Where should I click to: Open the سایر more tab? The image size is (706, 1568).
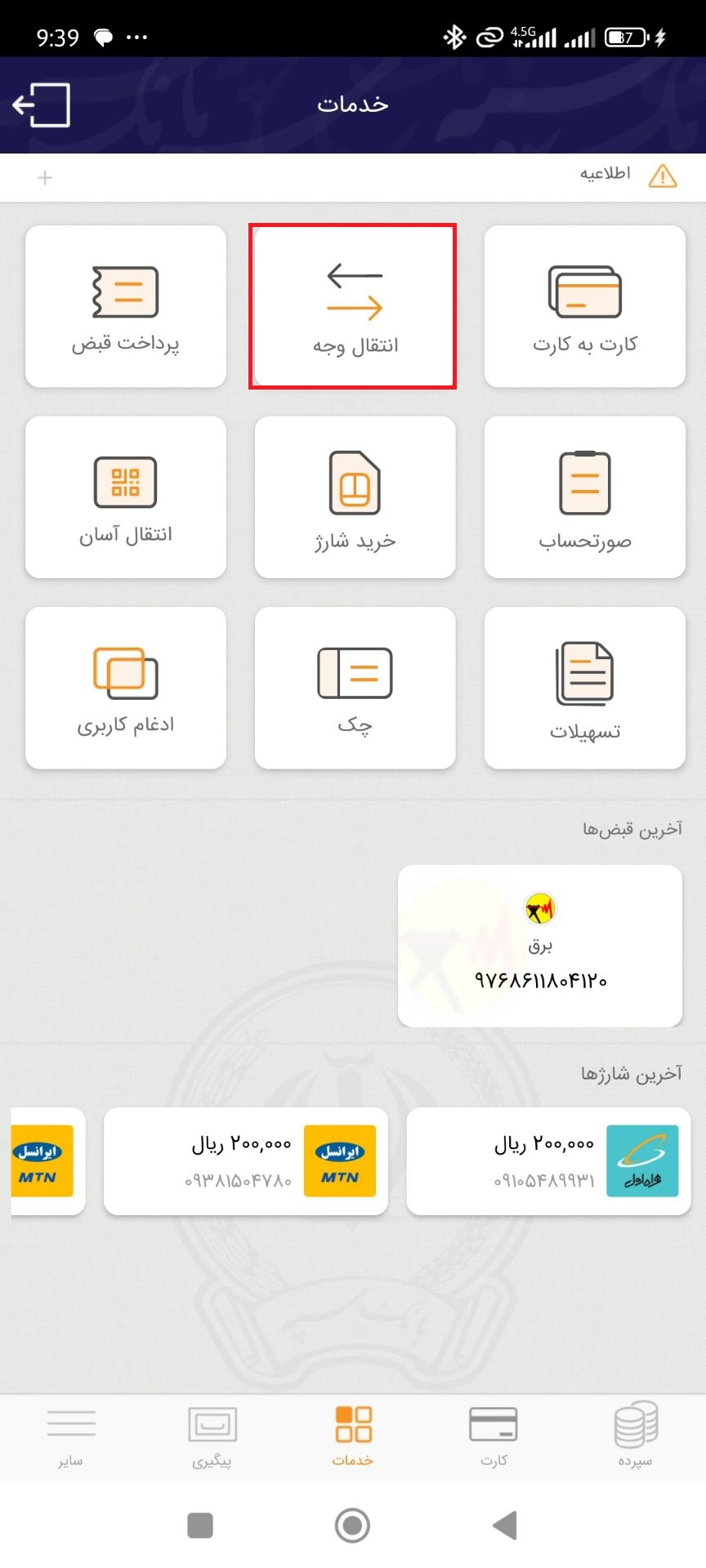(x=71, y=1435)
